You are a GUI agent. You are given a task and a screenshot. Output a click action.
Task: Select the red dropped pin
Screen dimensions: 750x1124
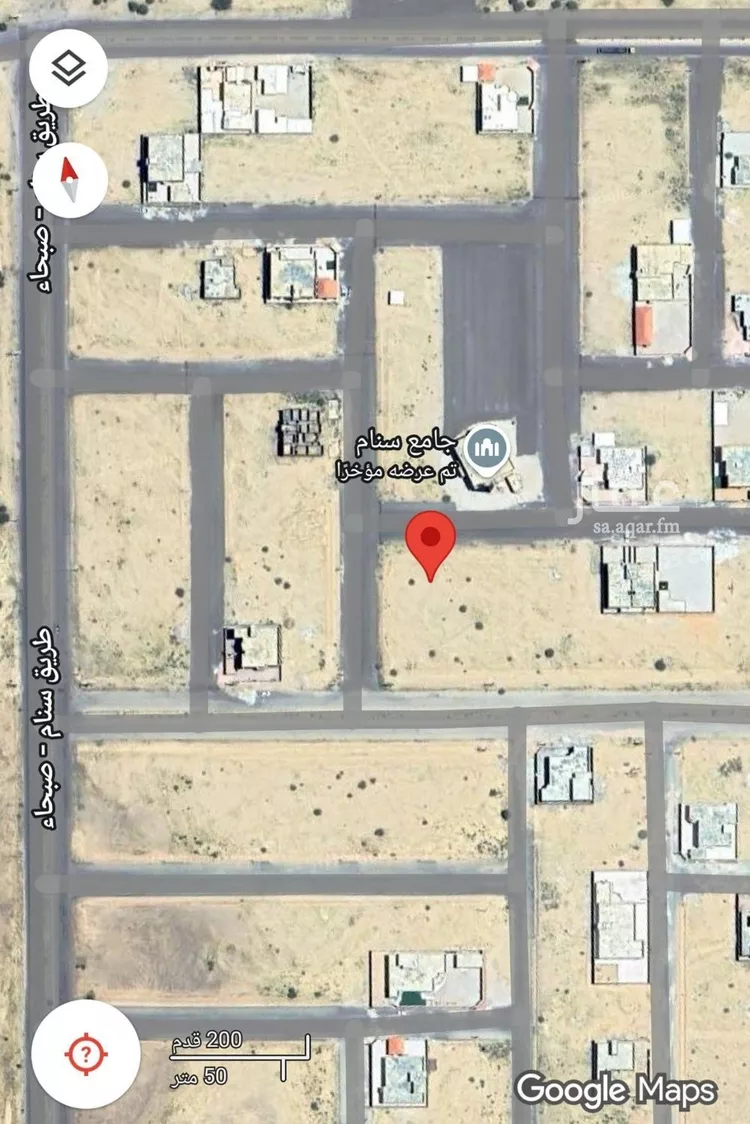[431, 540]
